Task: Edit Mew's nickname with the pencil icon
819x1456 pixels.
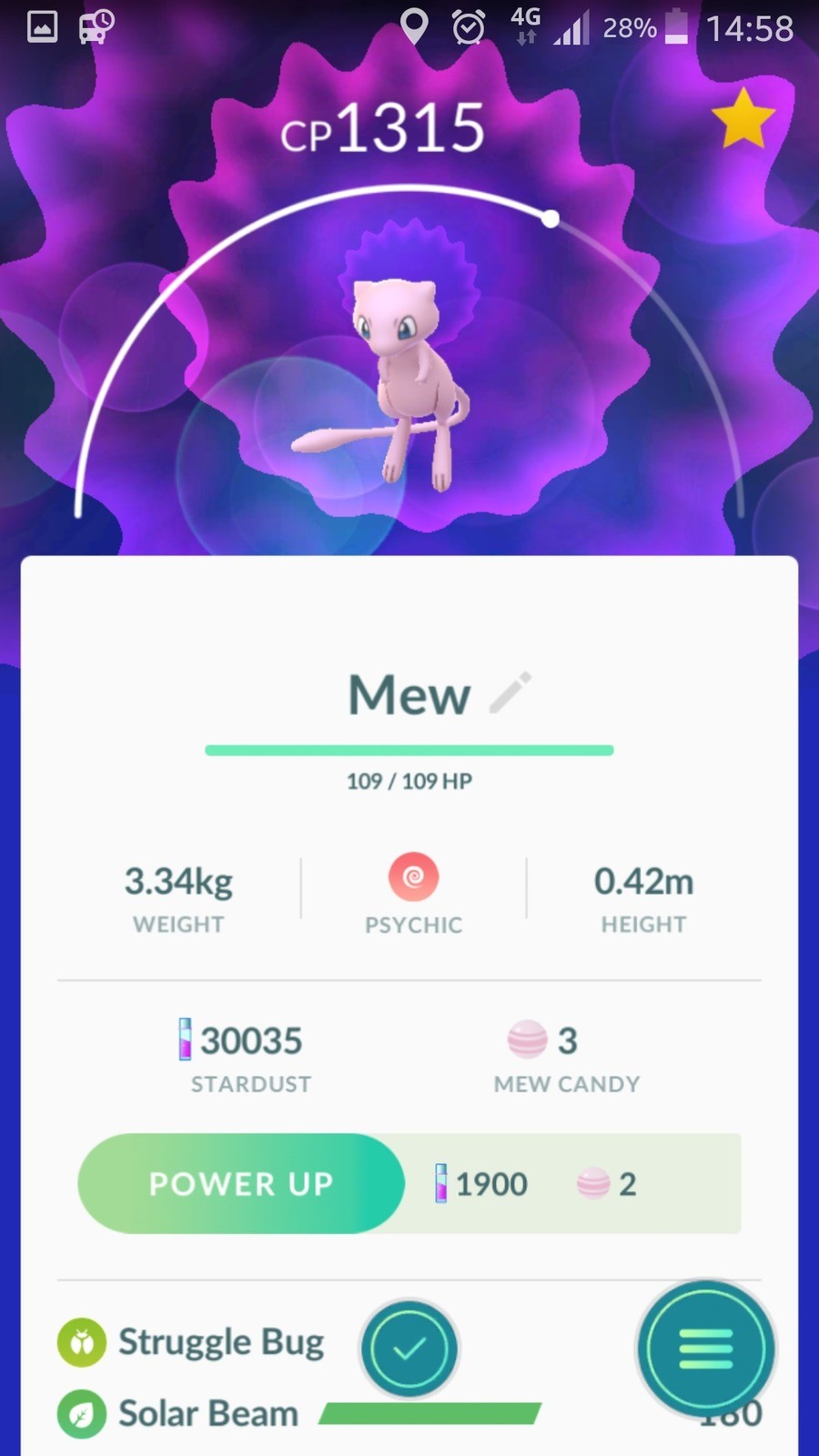Action: (x=511, y=693)
